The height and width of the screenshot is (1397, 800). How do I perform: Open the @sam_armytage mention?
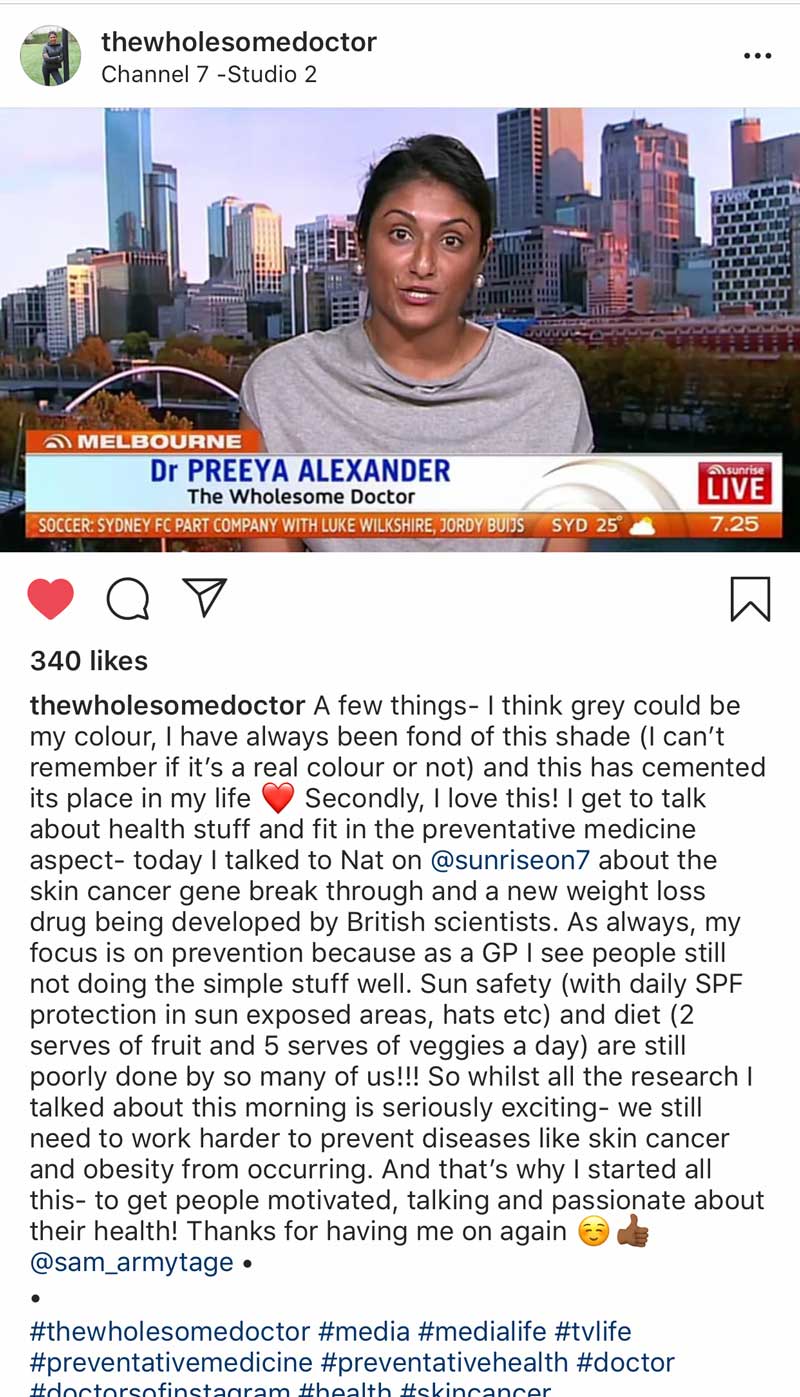click(x=131, y=1263)
